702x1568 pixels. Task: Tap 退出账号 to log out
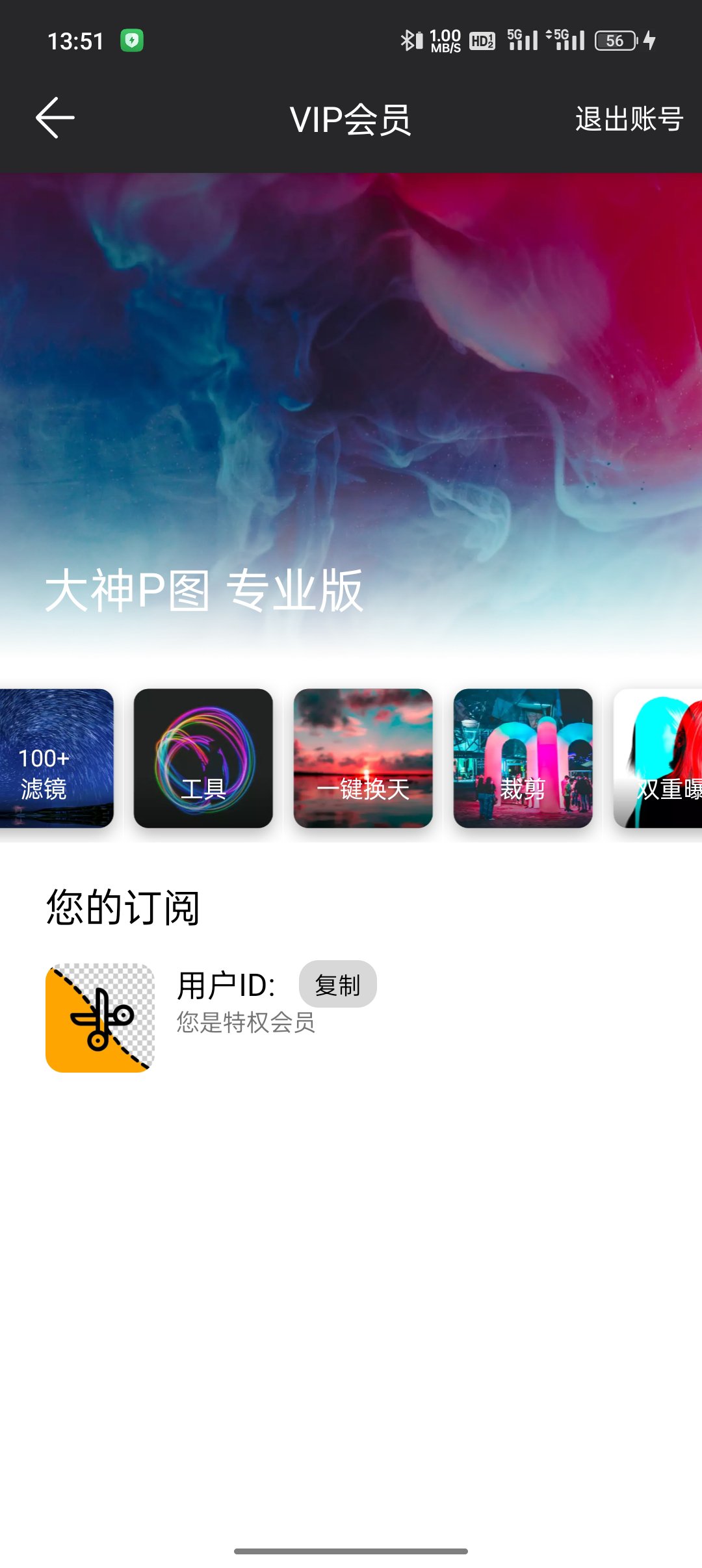coord(629,120)
